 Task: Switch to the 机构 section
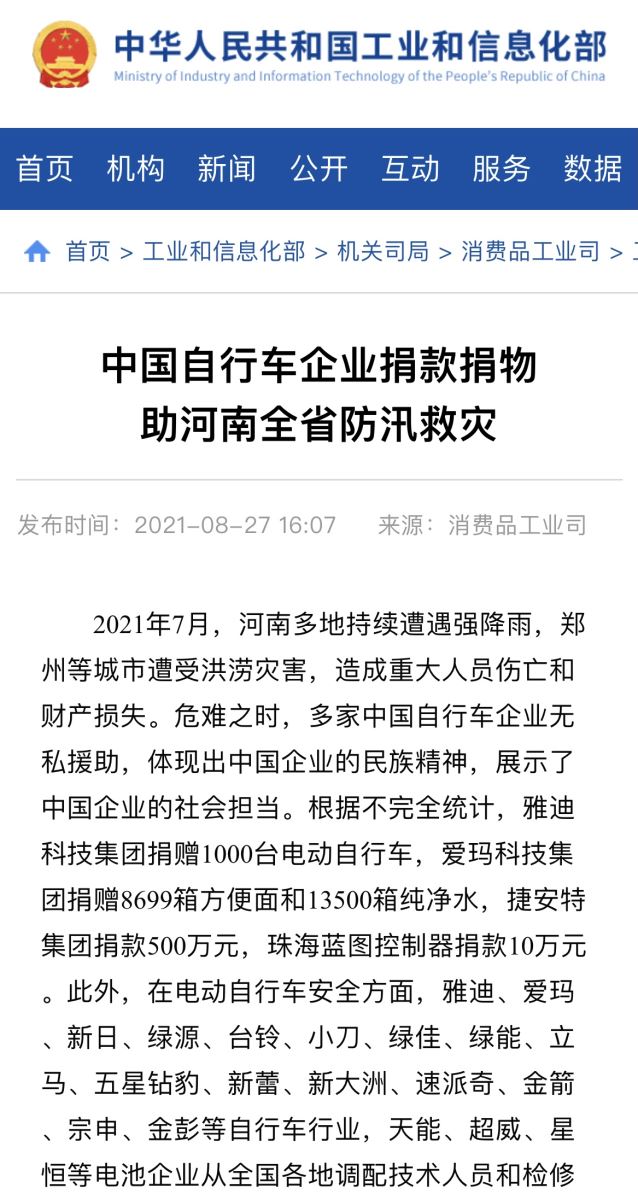136,169
